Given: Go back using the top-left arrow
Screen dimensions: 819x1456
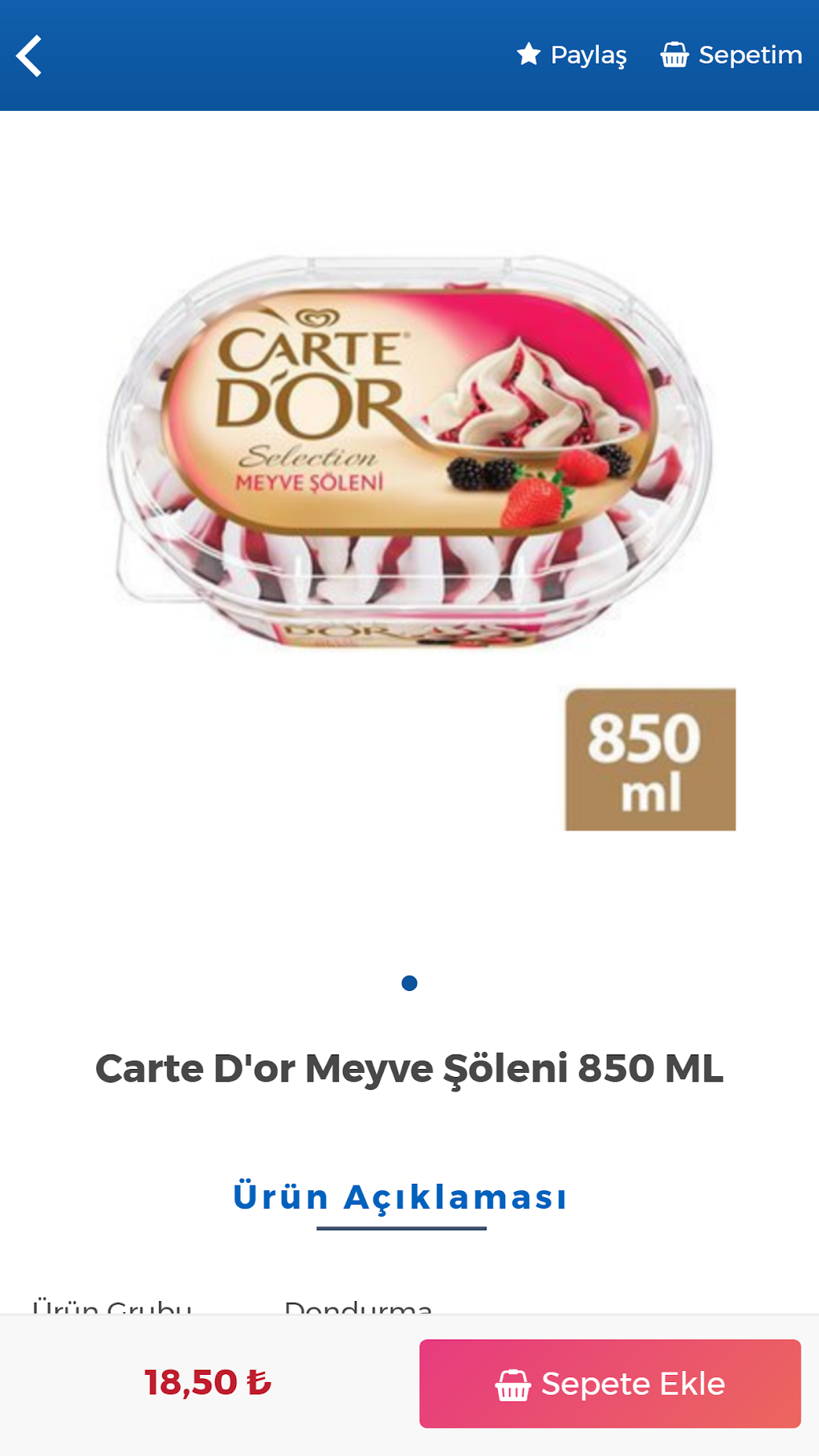Looking at the screenshot, I should tap(30, 56).
